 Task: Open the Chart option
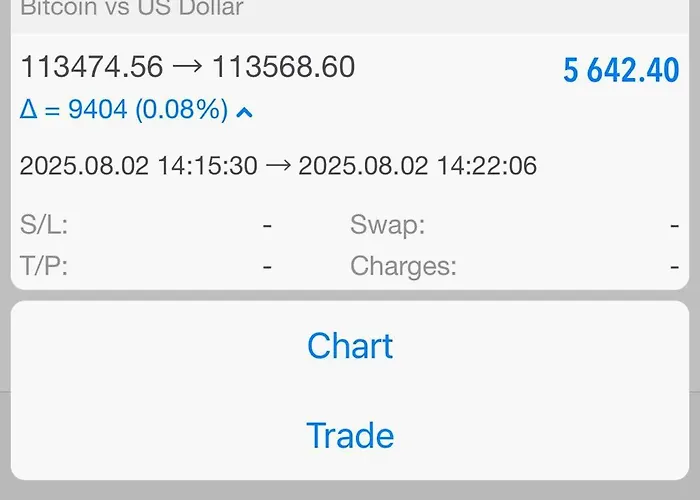click(x=350, y=346)
